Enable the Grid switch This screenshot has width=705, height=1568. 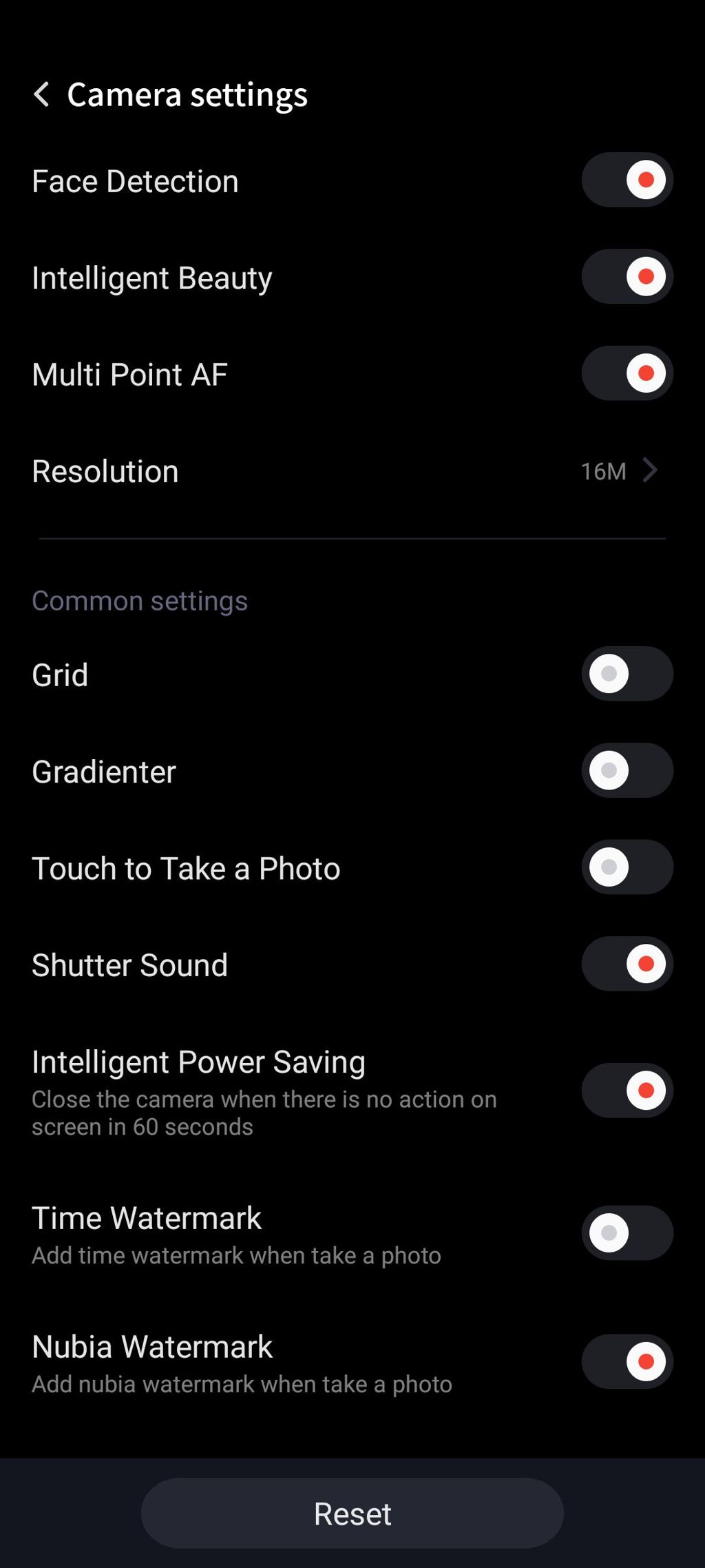point(627,674)
